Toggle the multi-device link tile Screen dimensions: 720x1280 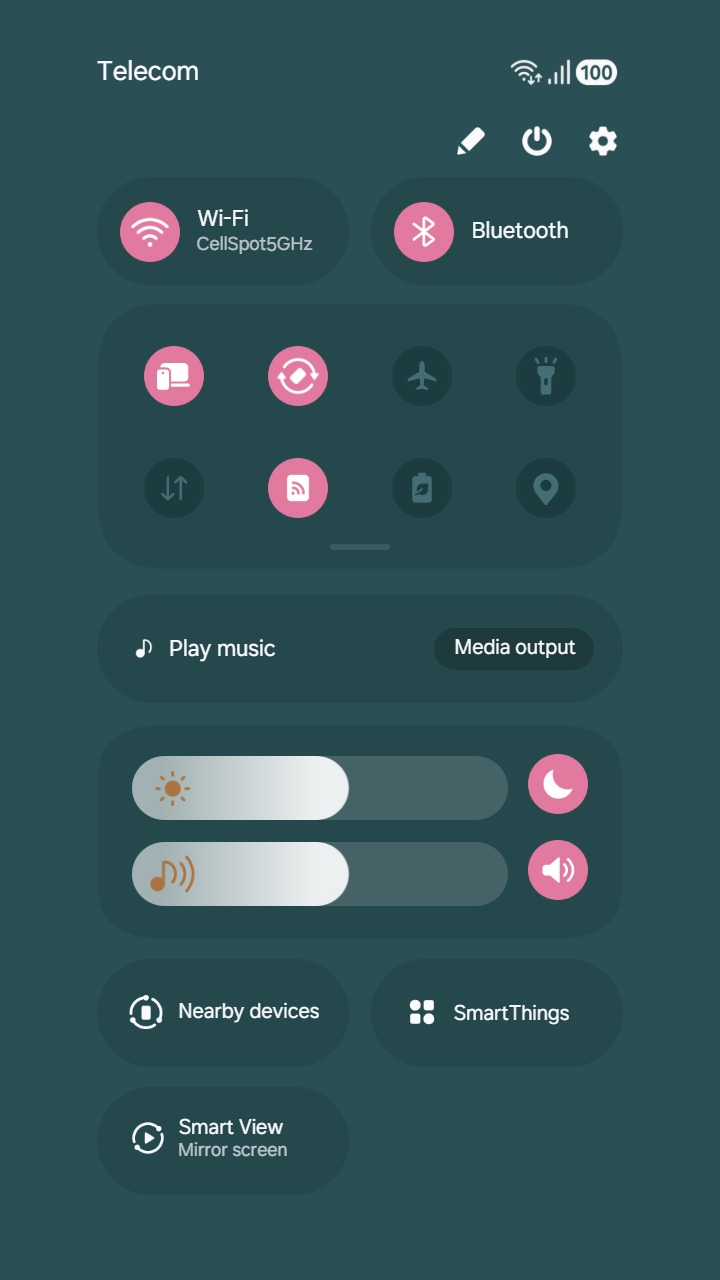point(174,376)
